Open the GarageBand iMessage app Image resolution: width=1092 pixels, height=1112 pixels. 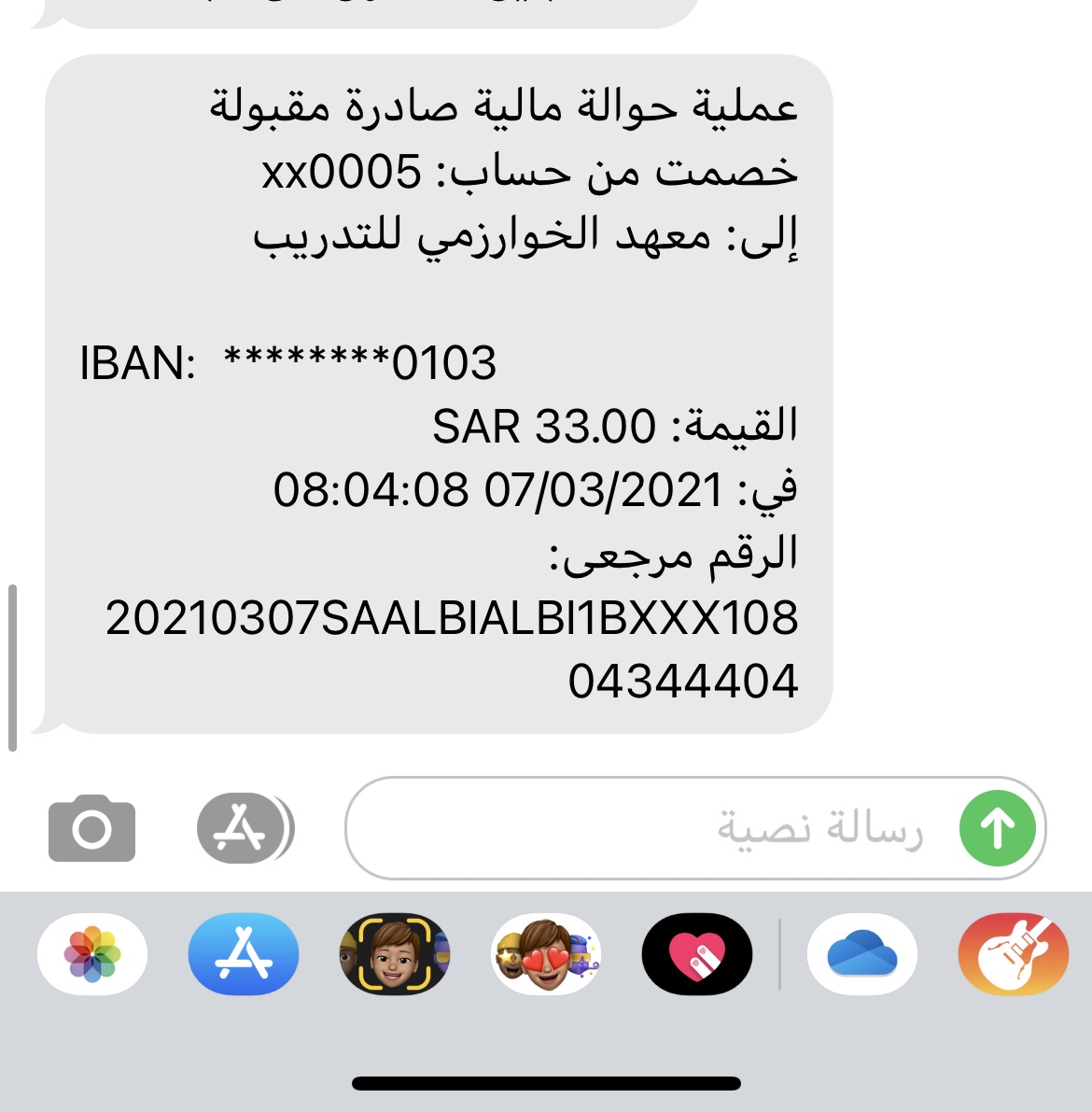[1014, 954]
